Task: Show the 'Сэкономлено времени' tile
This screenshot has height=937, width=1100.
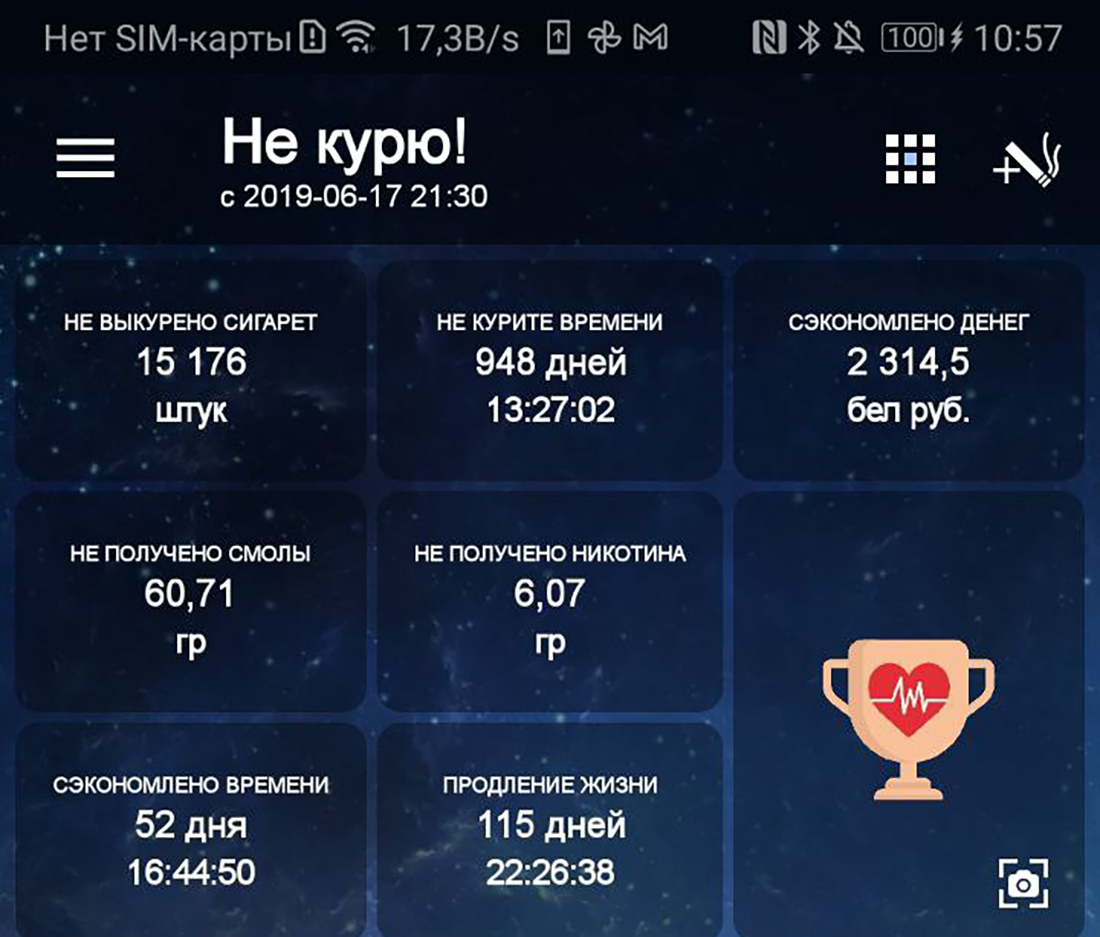Action: coord(190,830)
